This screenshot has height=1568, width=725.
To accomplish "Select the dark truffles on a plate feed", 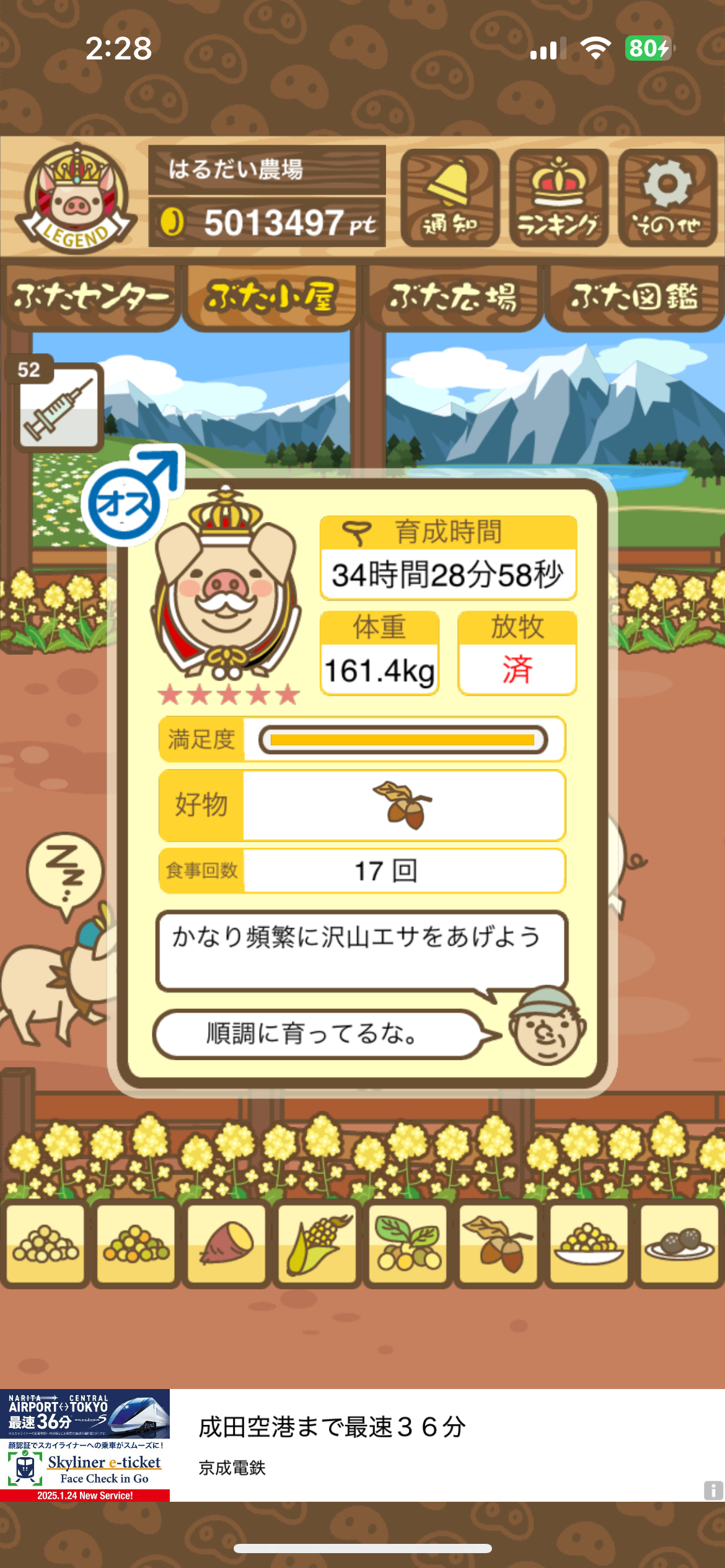I will click(x=679, y=1244).
